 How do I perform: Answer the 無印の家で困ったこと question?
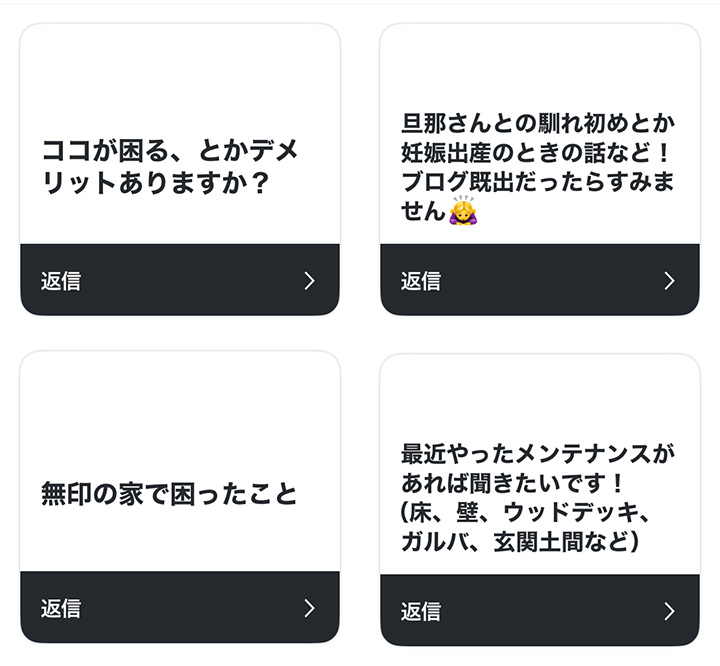pos(180,608)
